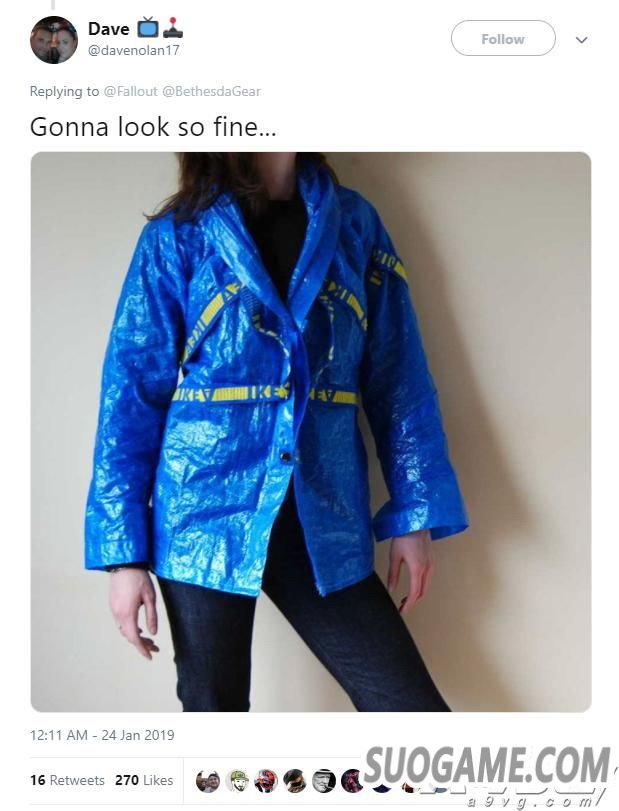Screen dimensions: 619x811
Task: Open the tweet options chevron menu
Action: click(x=581, y=40)
